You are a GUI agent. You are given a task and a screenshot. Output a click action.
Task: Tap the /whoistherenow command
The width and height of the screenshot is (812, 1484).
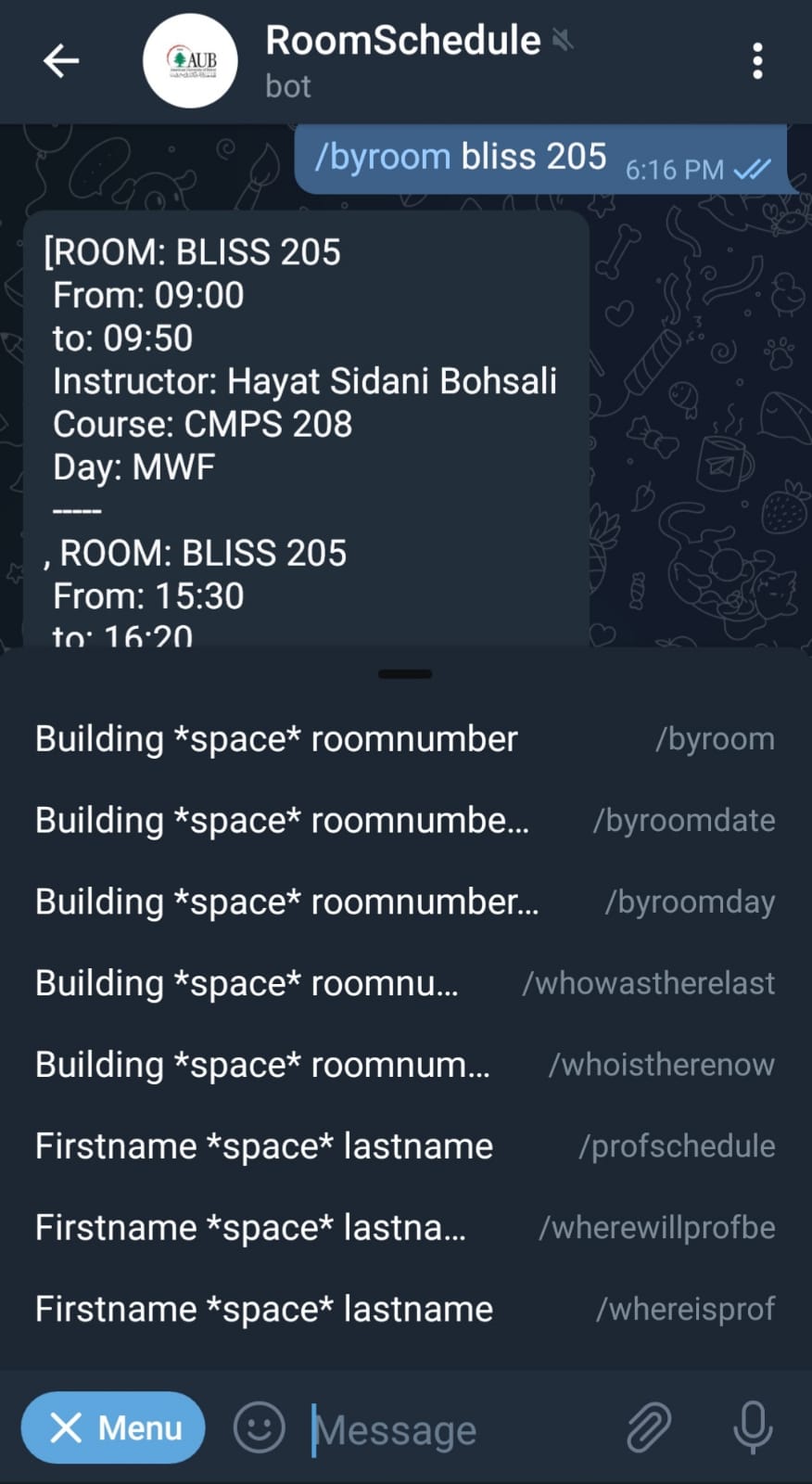coord(406,1064)
